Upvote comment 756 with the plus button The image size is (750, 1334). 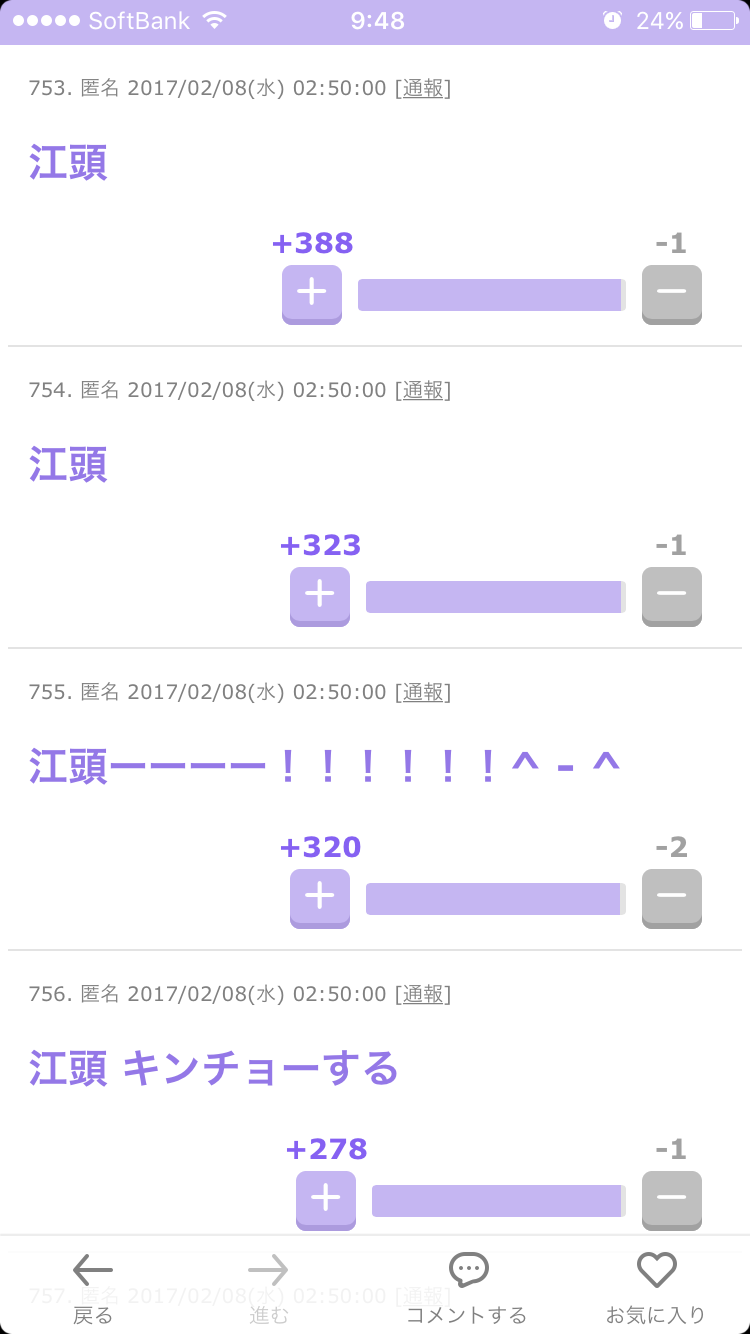coord(326,1200)
